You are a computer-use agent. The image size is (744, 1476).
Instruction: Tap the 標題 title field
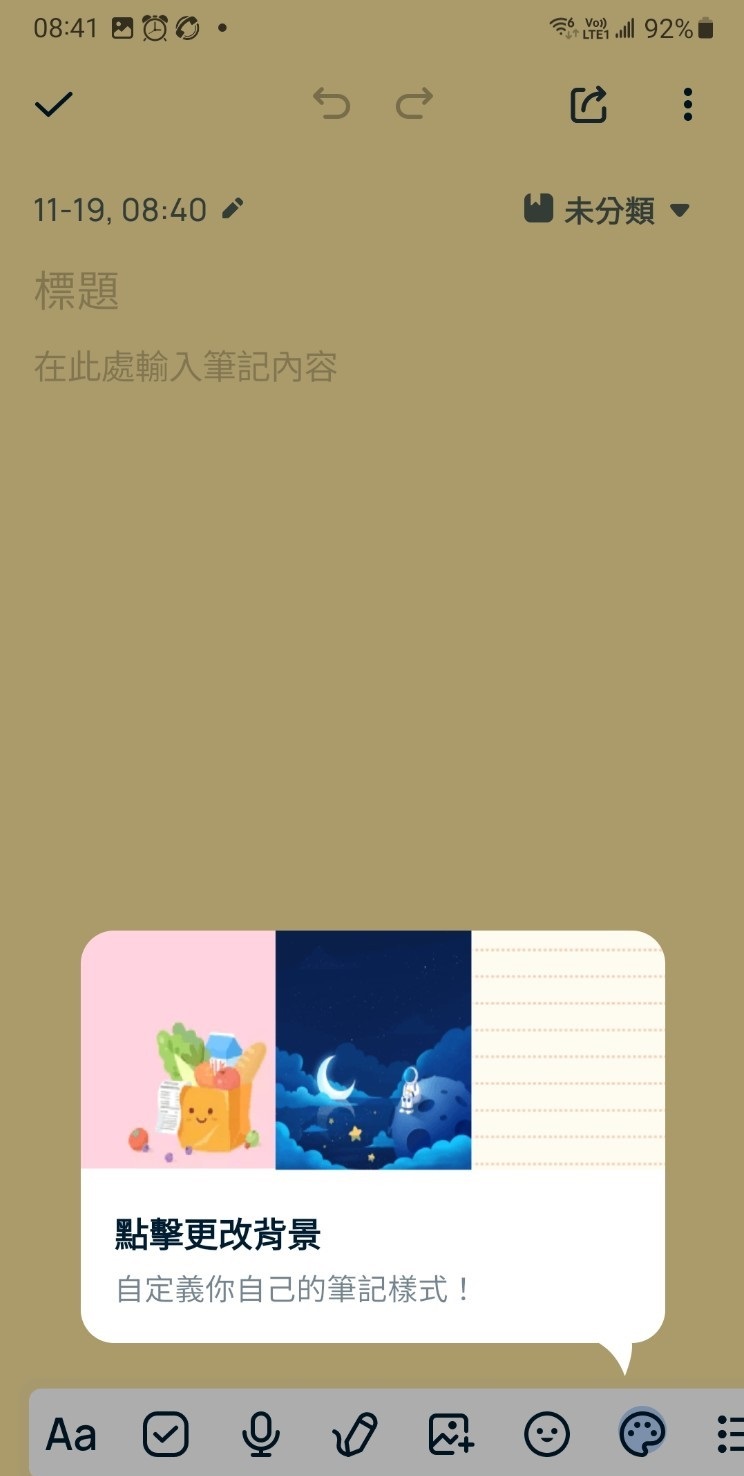[x=78, y=291]
